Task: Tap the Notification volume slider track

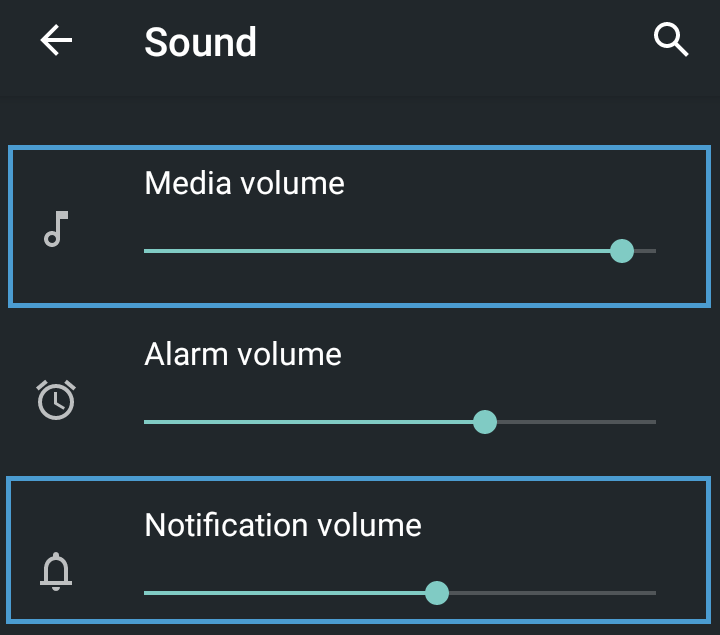Action: click(x=400, y=593)
